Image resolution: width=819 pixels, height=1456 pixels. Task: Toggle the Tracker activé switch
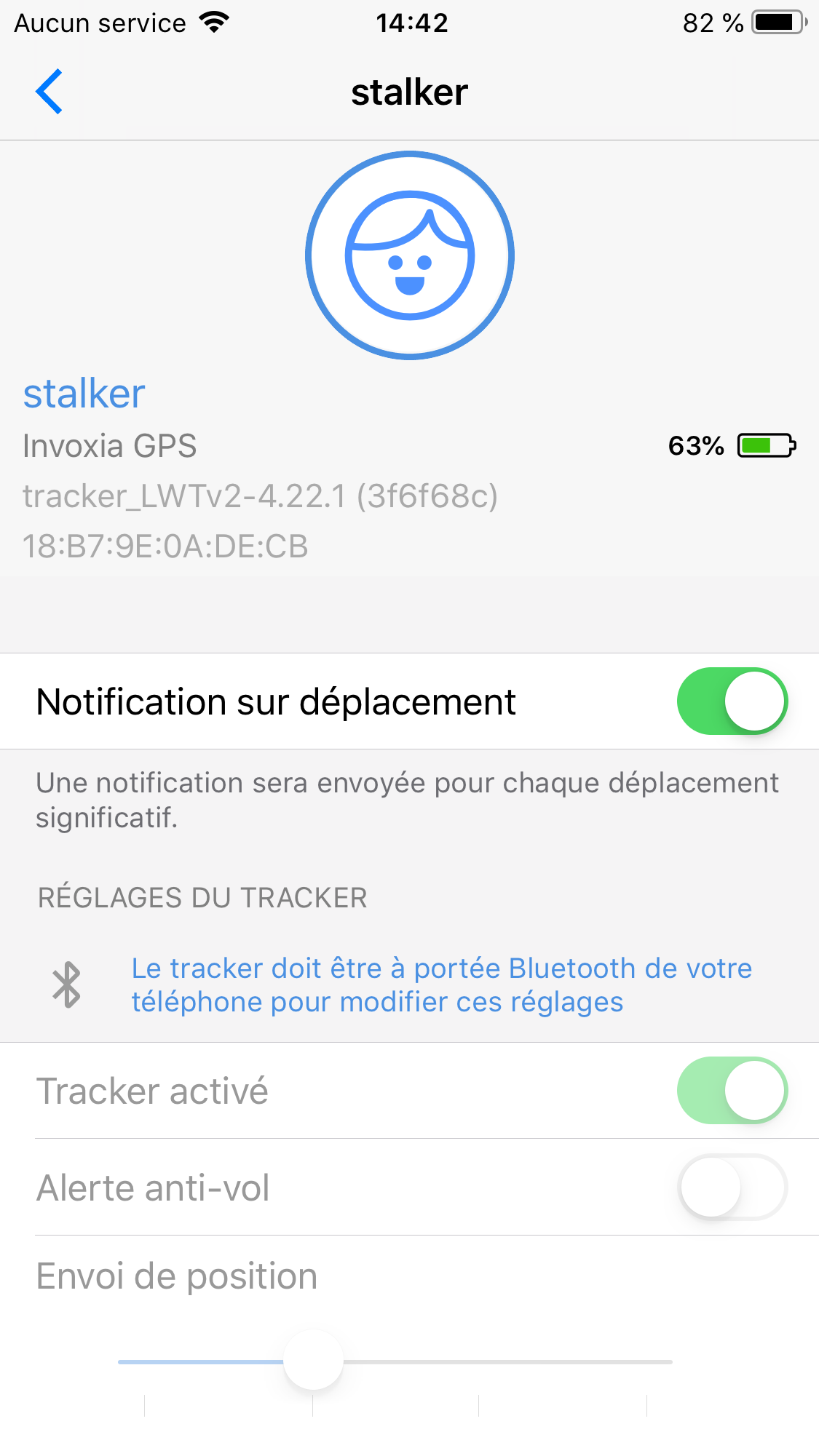click(732, 1091)
